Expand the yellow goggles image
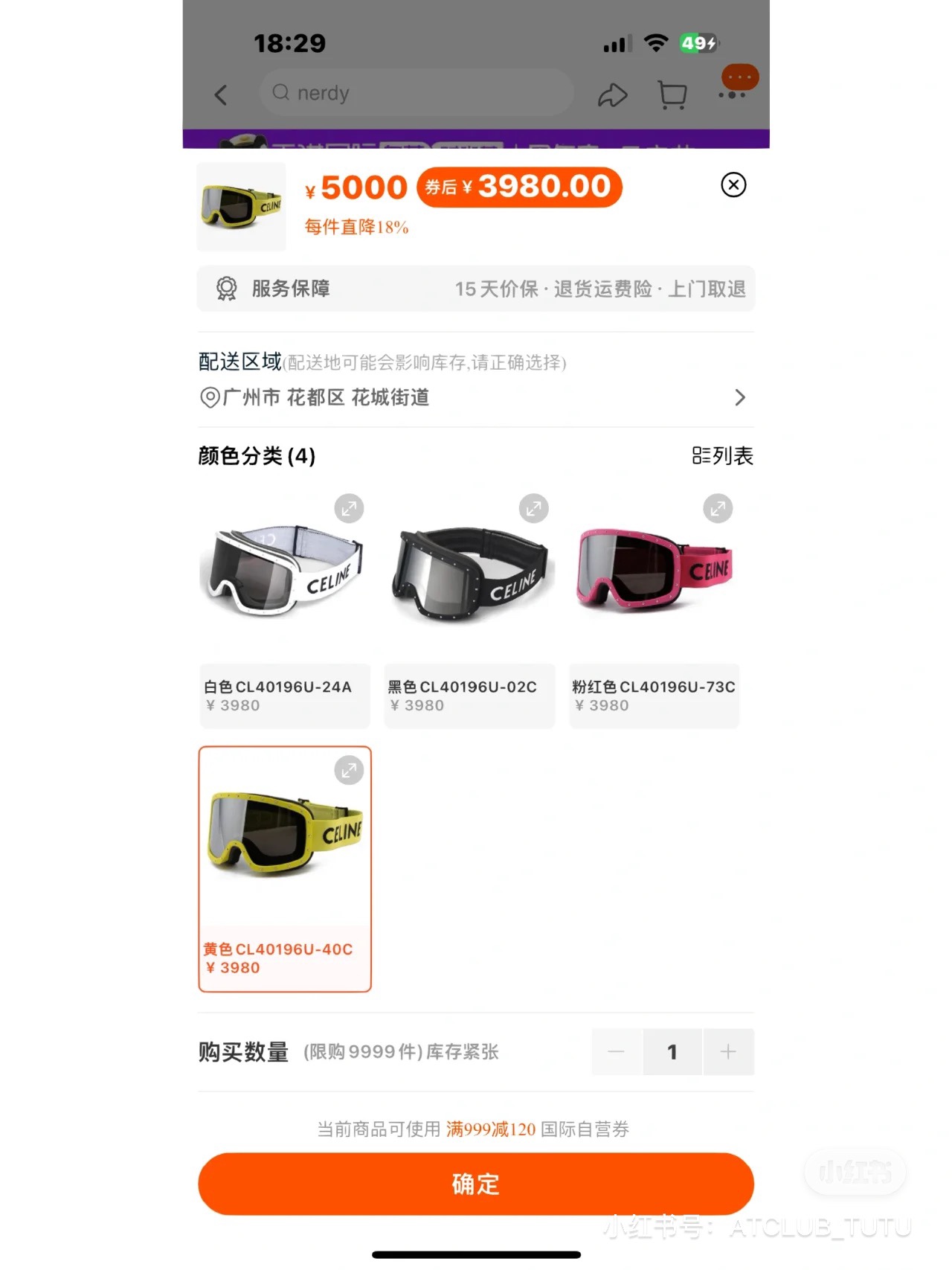Image resolution: width=952 pixels, height=1270 pixels. click(349, 771)
